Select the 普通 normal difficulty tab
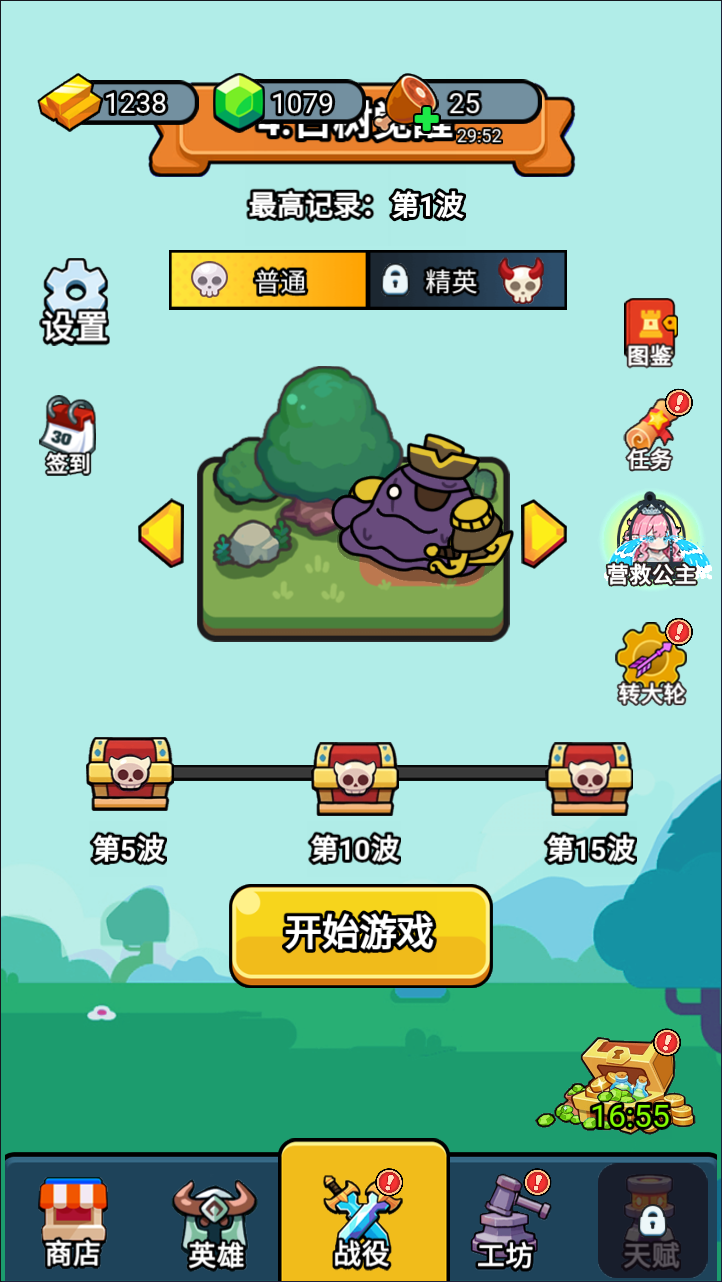The height and width of the screenshot is (1282, 722). click(269, 280)
